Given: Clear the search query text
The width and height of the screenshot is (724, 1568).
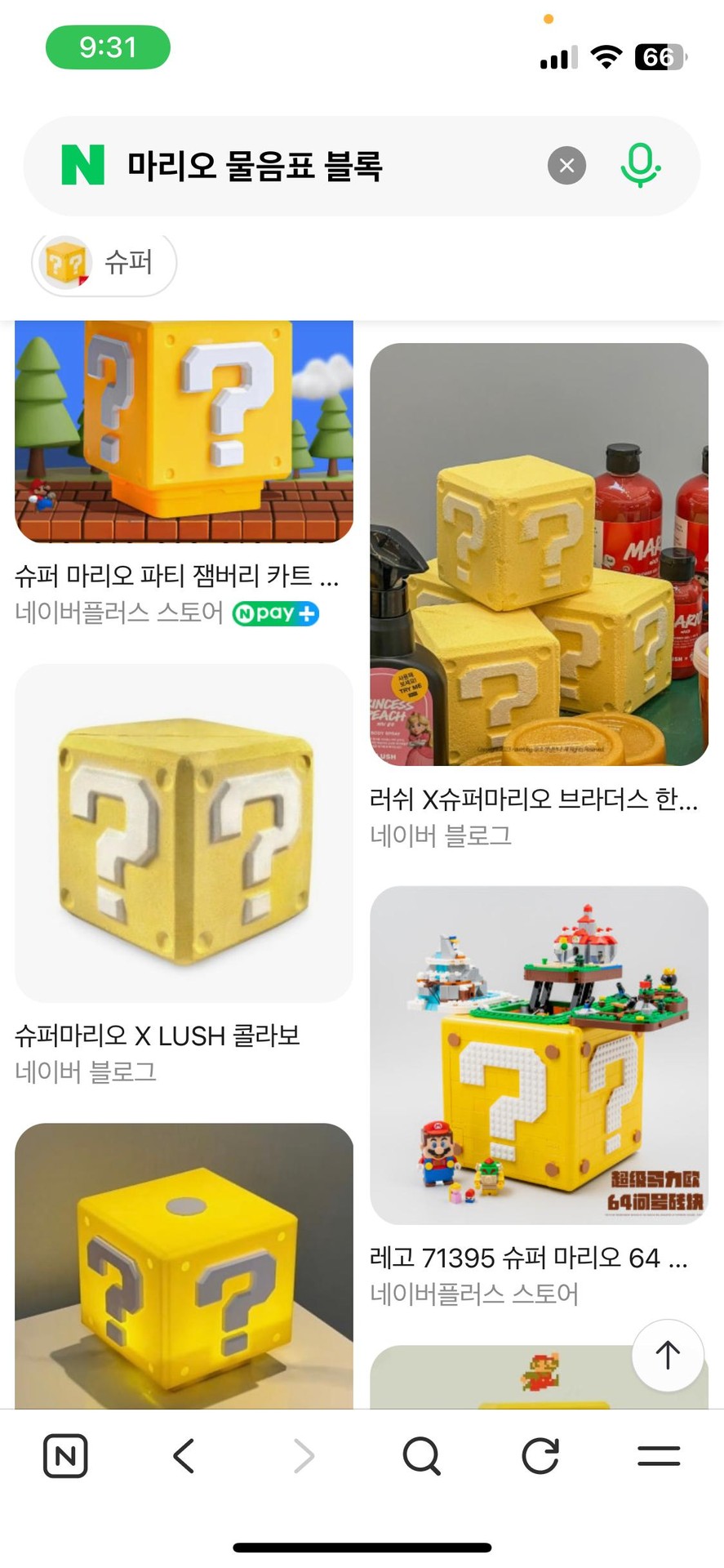Looking at the screenshot, I should click(566, 166).
